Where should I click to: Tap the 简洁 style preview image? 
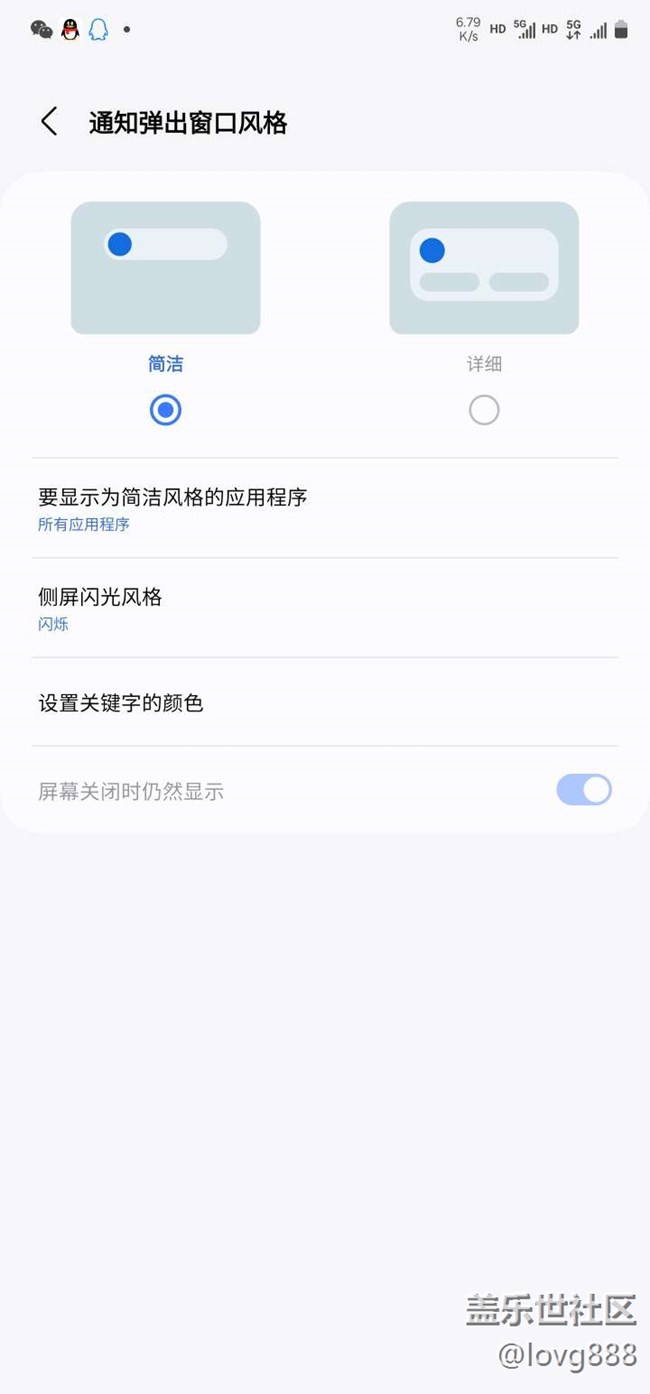[165, 268]
